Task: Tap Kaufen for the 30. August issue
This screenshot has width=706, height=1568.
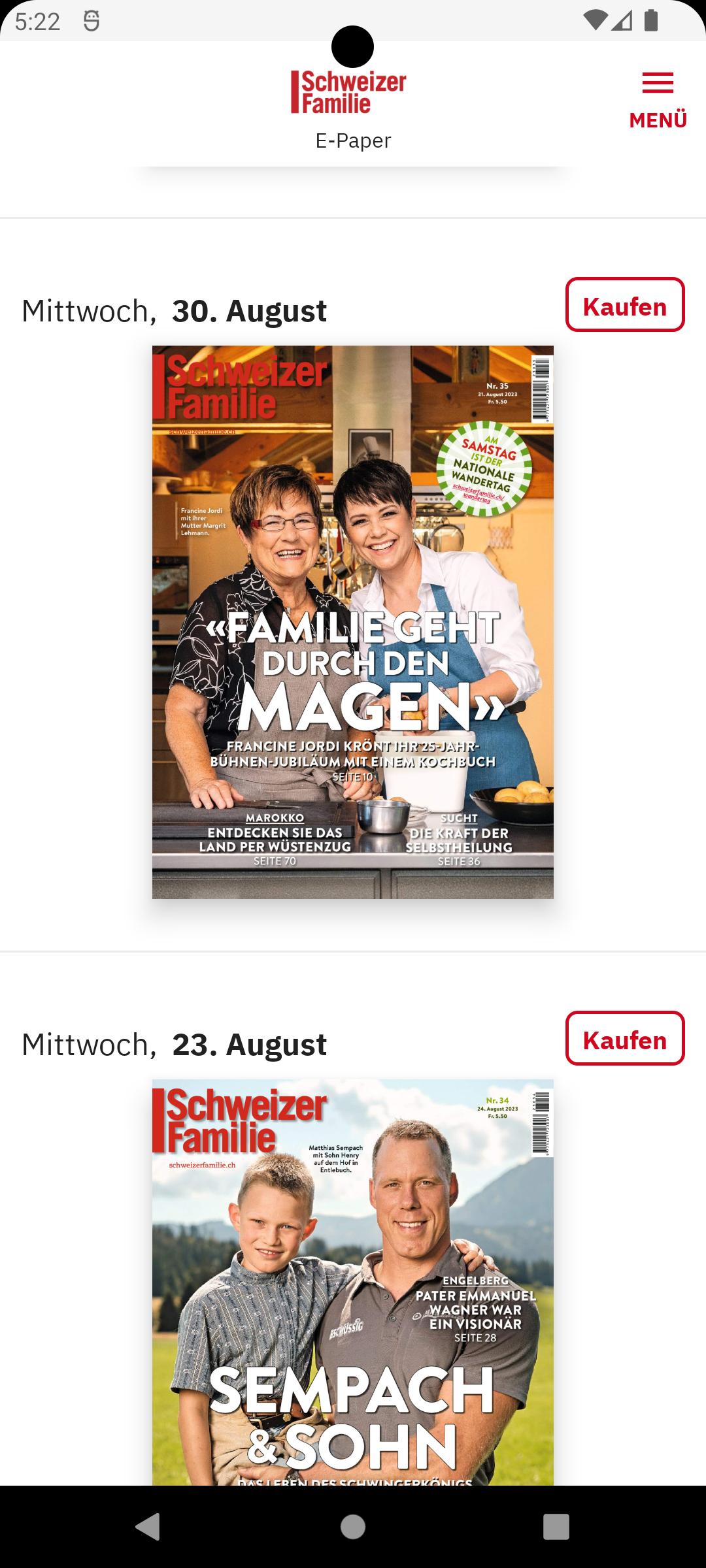Action: pyautogui.click(x=625, y=305)
